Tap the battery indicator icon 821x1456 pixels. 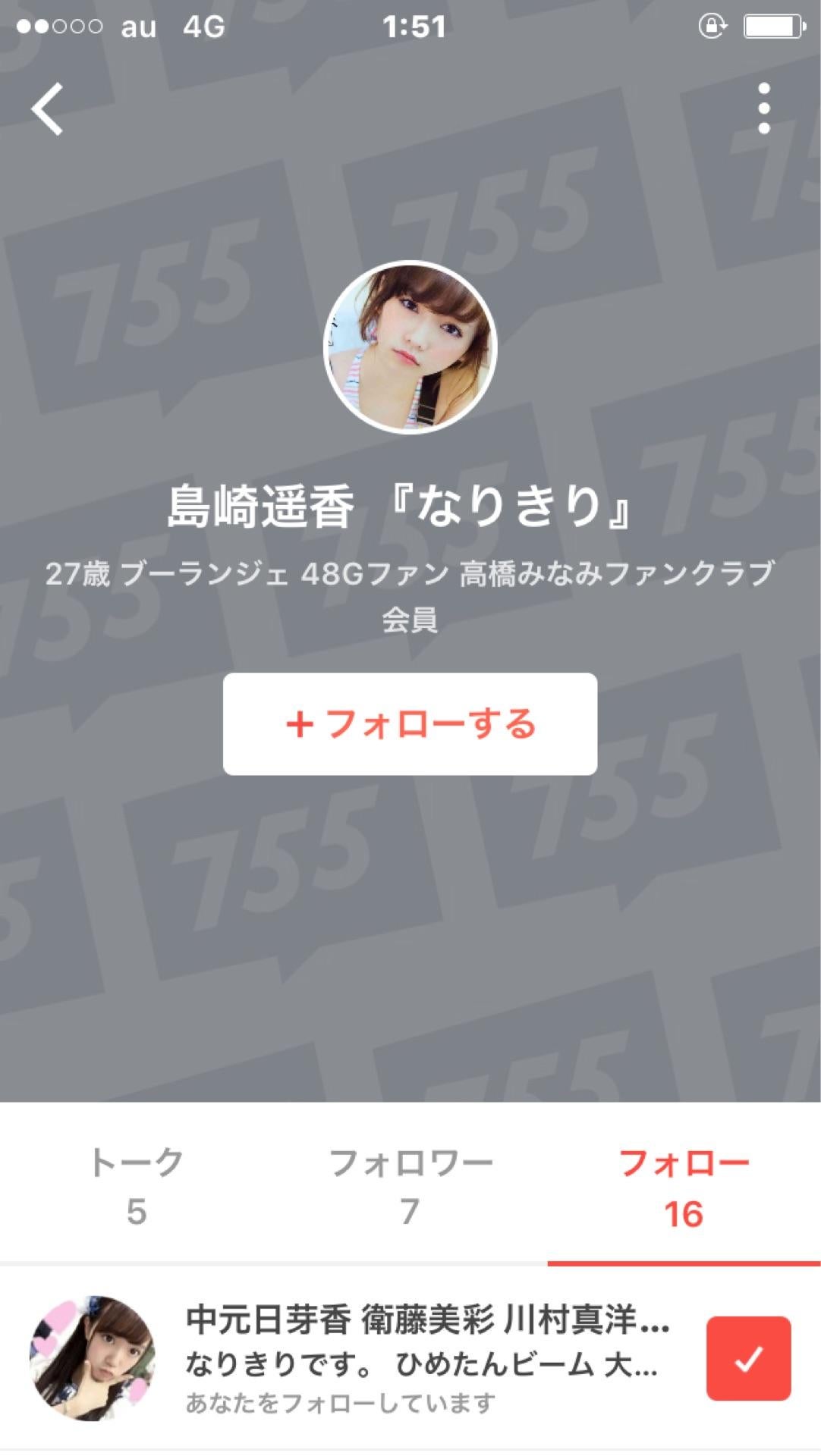(772, 25)
